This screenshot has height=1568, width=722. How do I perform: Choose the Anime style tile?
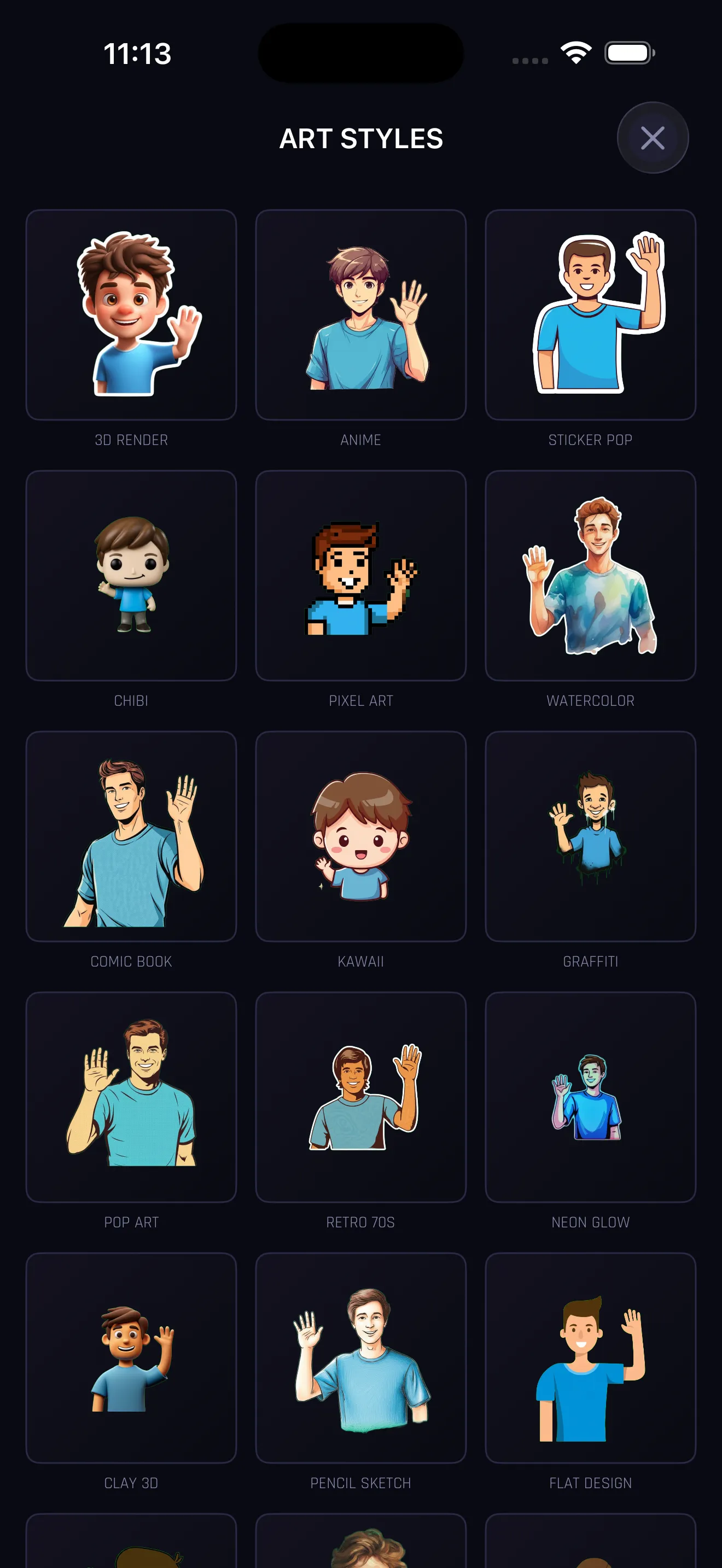point(360,315)
